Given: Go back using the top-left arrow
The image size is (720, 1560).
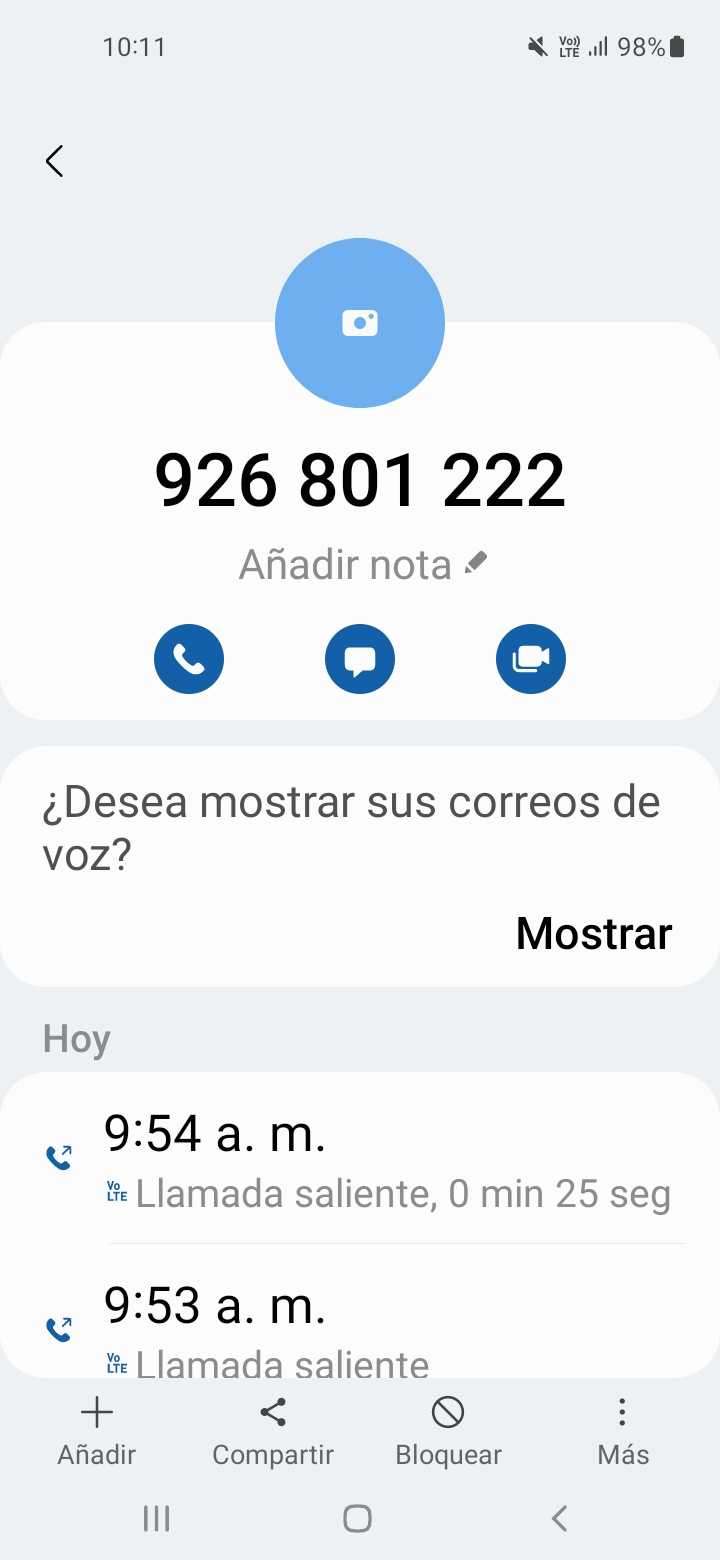Looking at the screenshot, I should pyautogui.click(x=55, y=161).
